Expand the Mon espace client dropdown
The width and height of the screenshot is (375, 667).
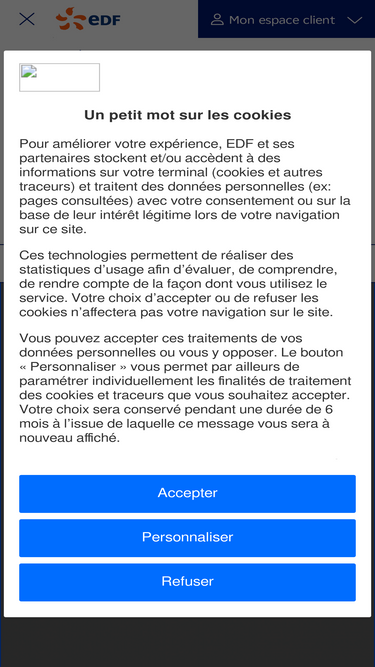pos(286,20)
